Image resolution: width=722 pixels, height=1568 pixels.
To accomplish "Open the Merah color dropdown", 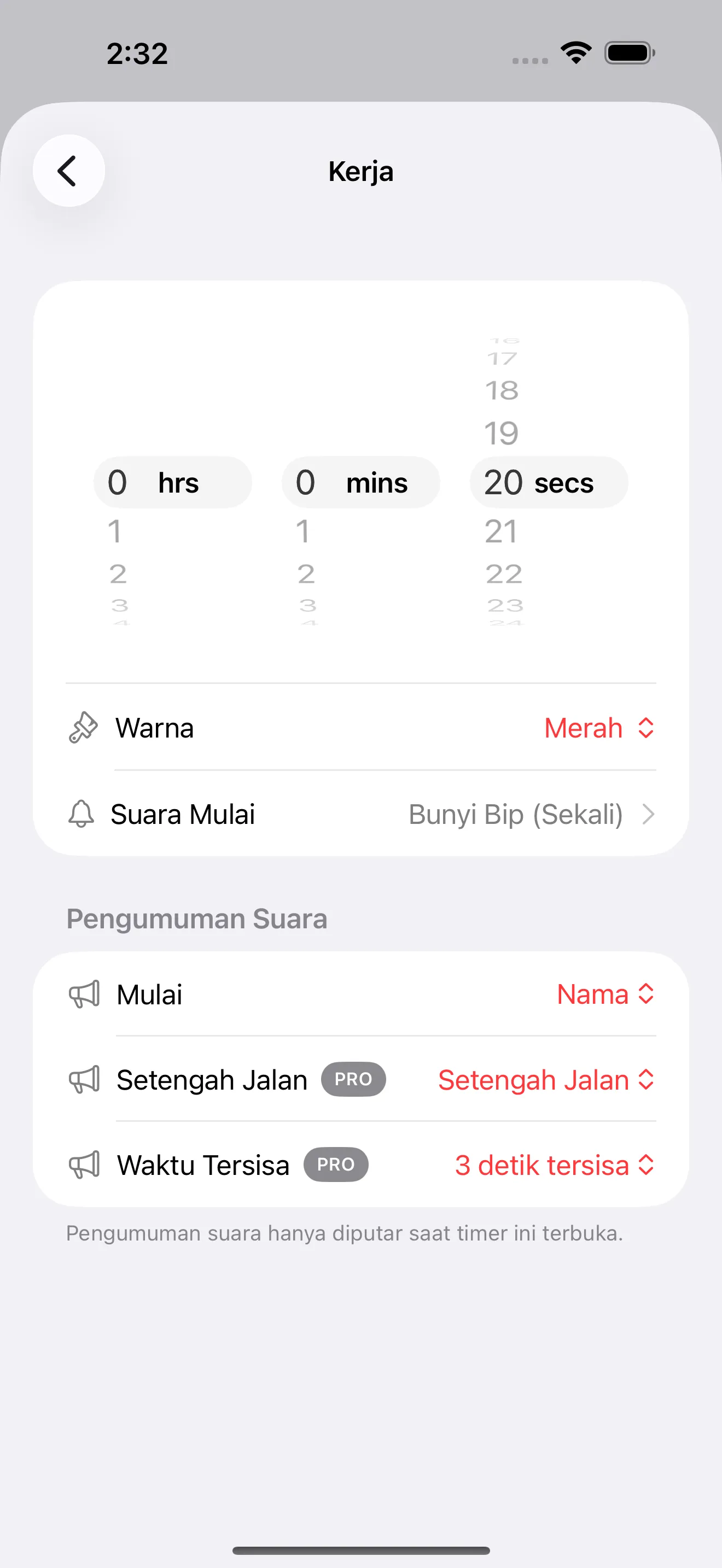I will (598, 727).
